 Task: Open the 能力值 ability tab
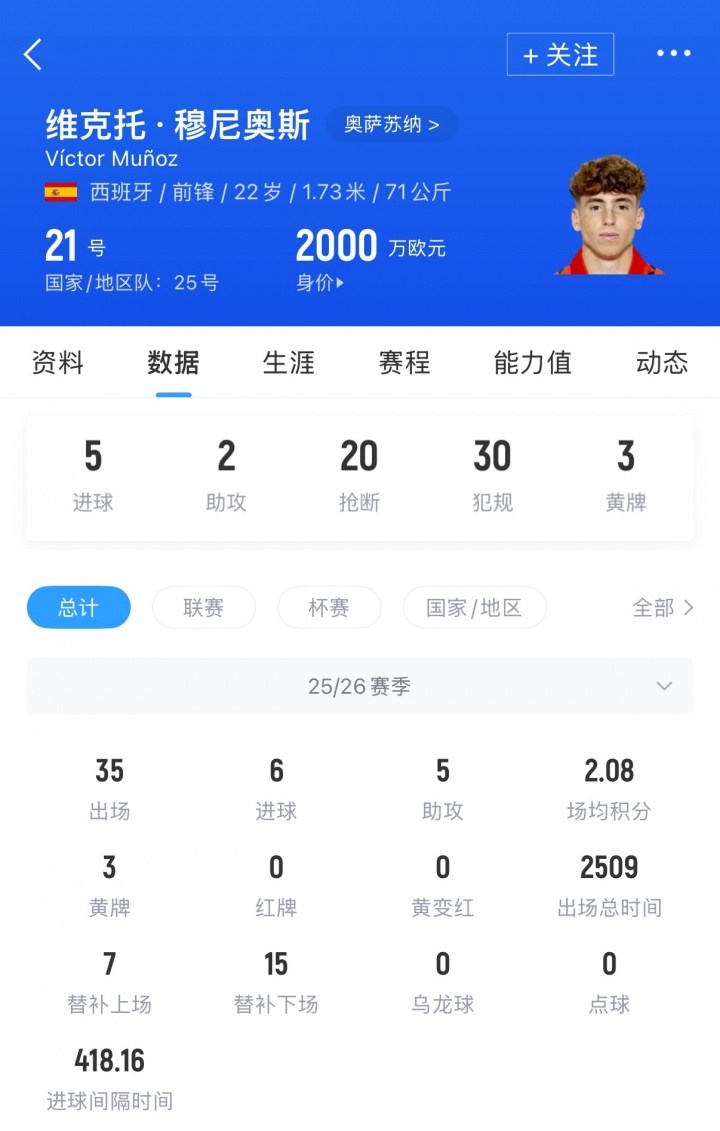[x=532, y=363]
